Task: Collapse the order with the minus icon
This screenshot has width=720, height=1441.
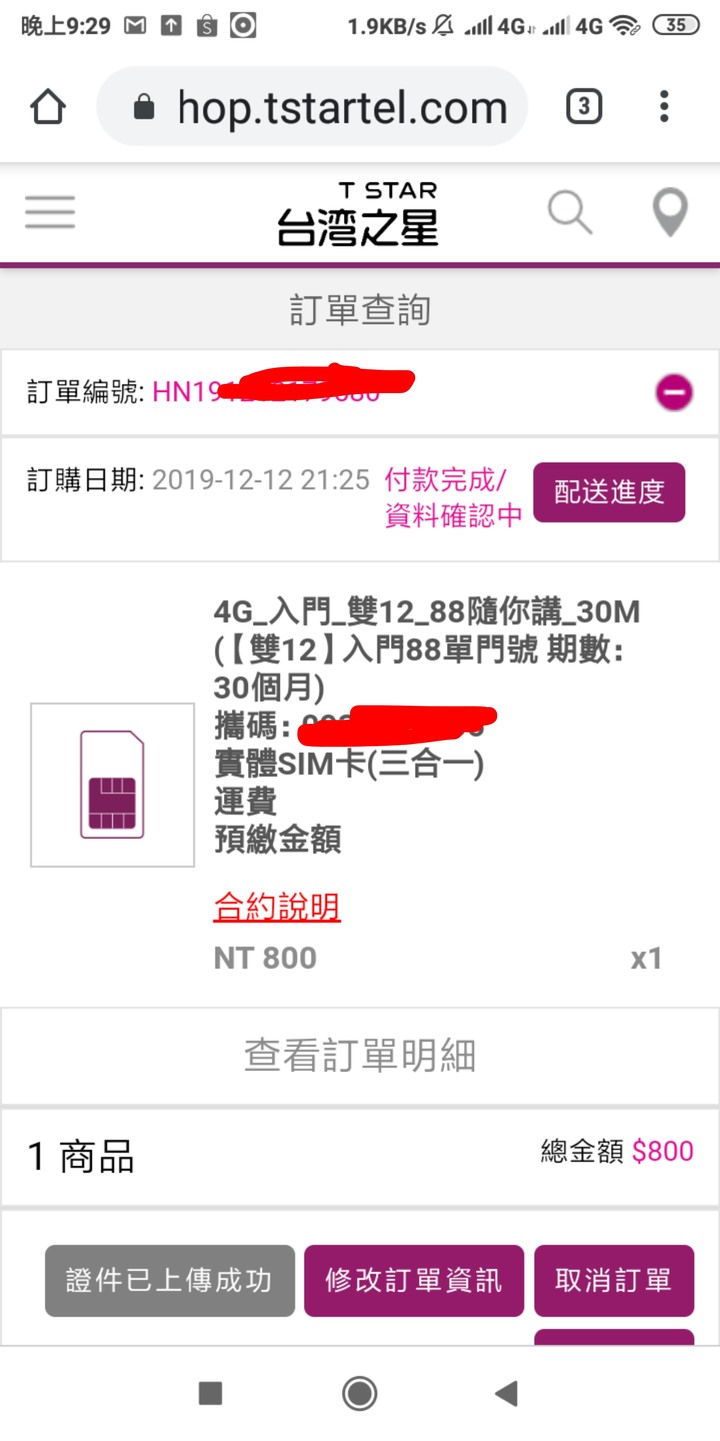Action: tap(674, 393)
